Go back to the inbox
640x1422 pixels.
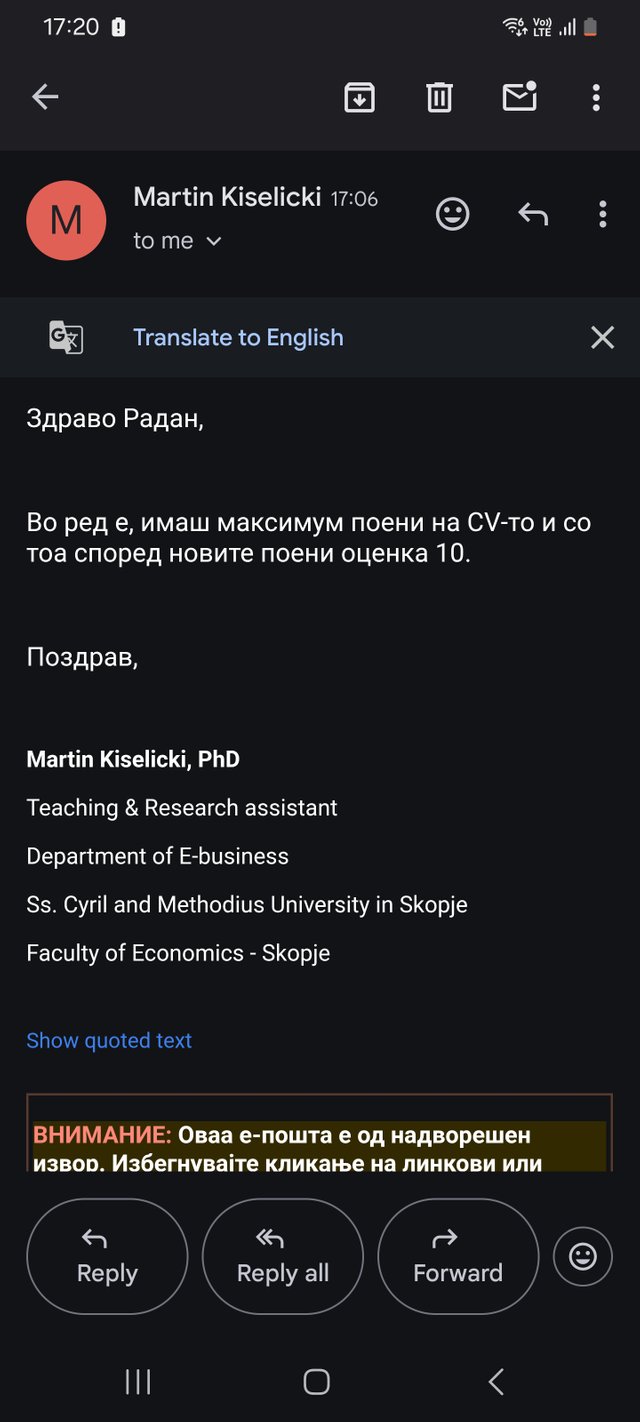[45, 97]
